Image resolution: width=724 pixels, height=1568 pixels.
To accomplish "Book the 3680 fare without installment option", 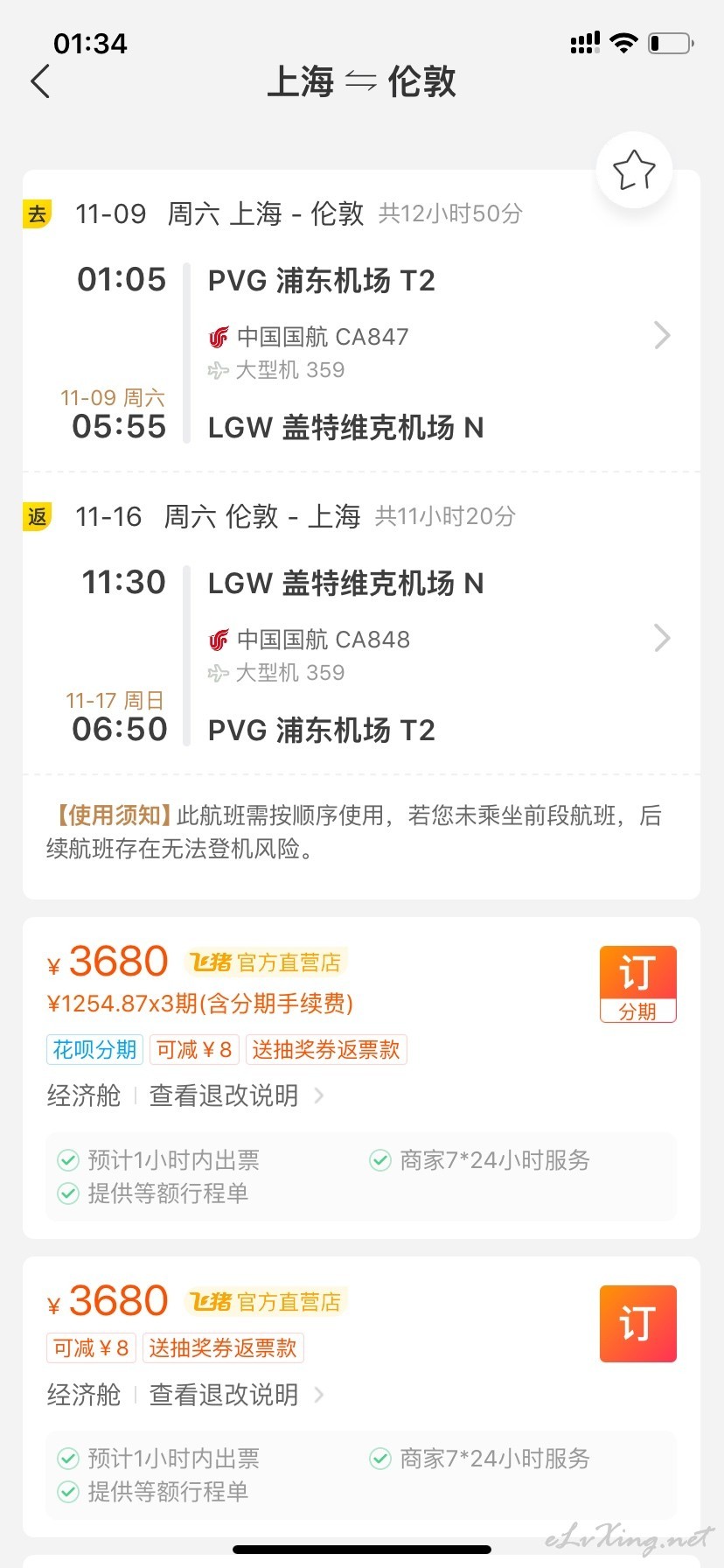I will tap(638, 1323).
